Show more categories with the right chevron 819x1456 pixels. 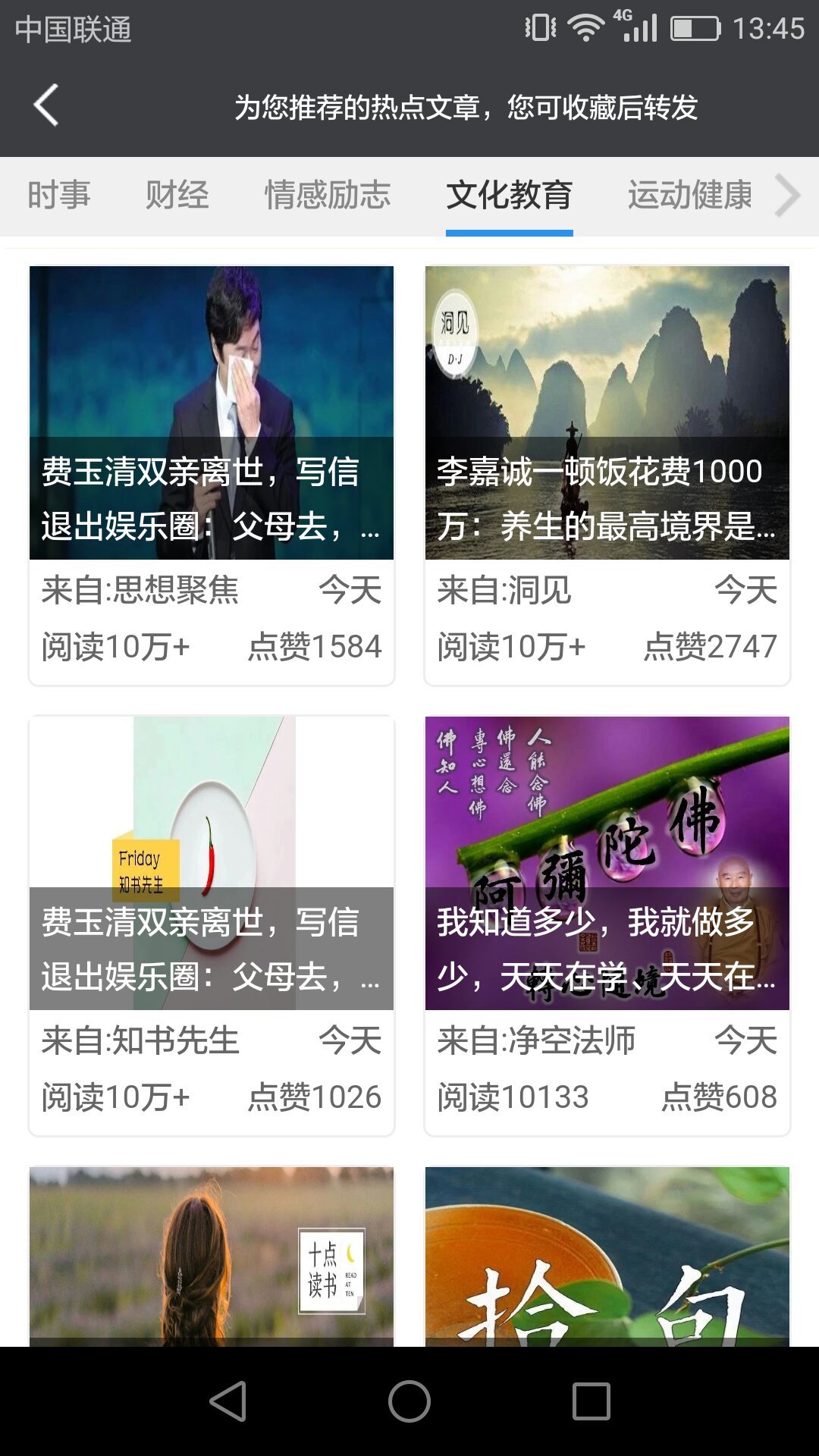tap(788, 196)
